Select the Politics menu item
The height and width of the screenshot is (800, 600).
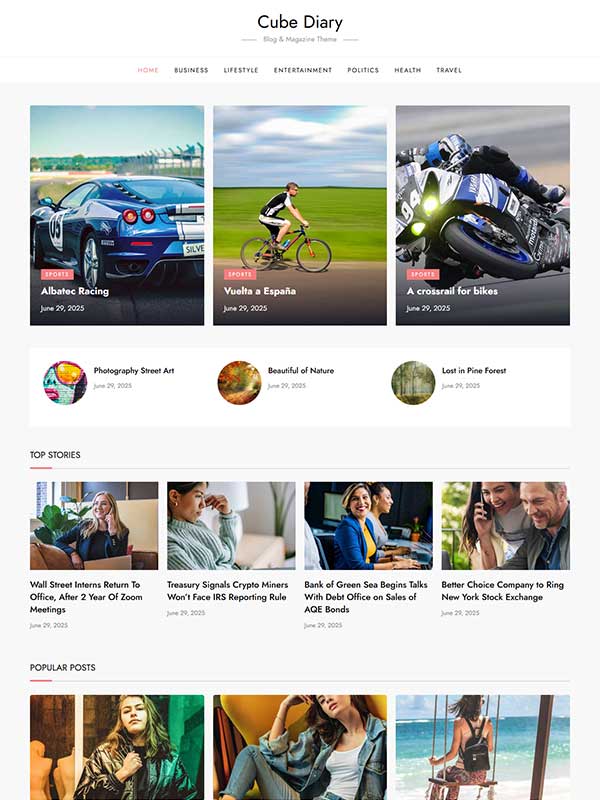tap(363, 70)
